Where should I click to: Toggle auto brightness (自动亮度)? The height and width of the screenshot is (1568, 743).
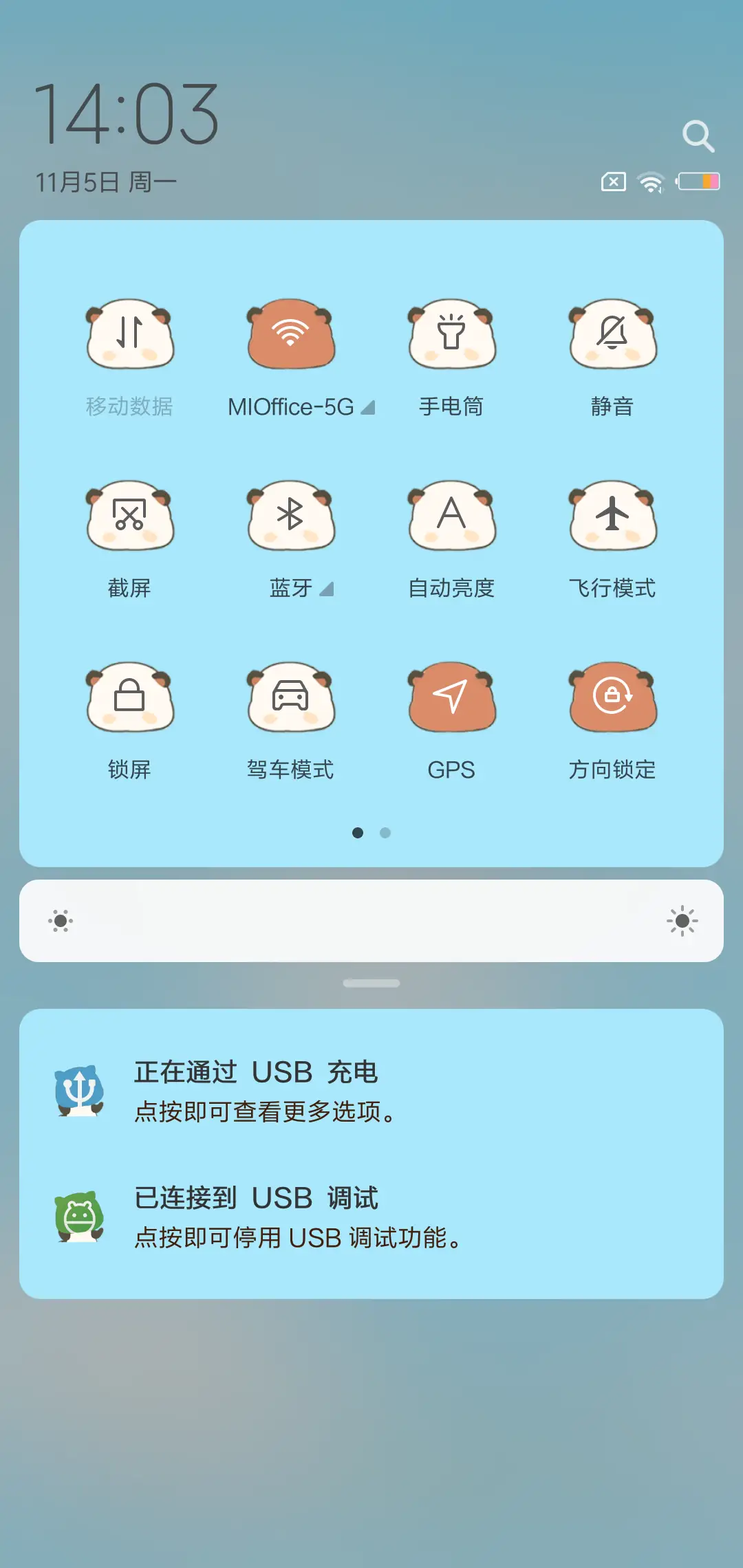pos(452,517)
